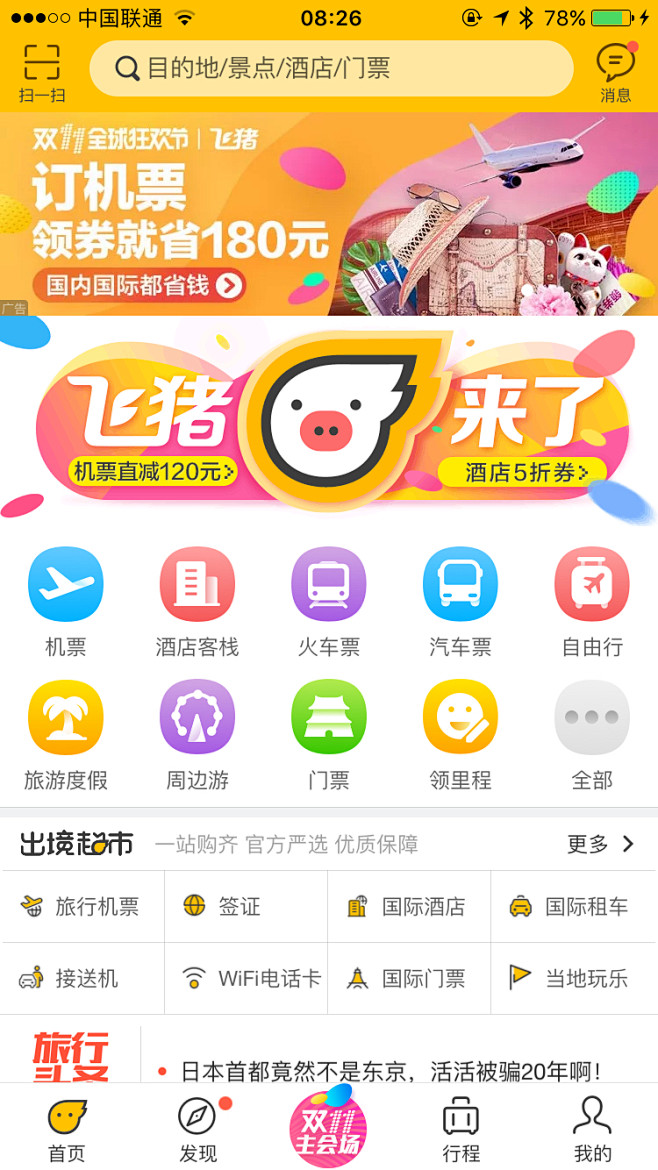Open 自由行 independent travel
The width and height of the screenshot is (658, 1170).
592,602
